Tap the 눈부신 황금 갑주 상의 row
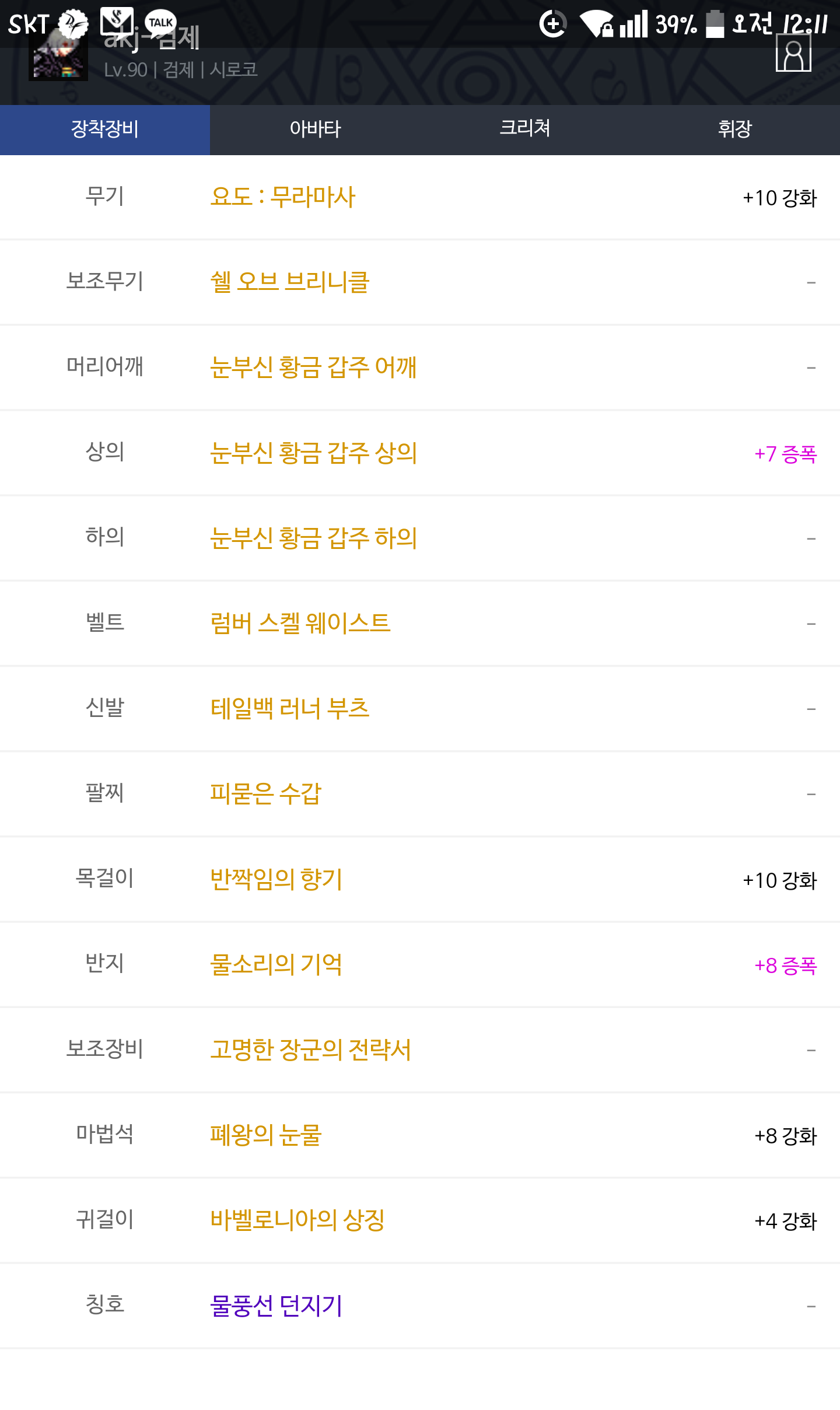 click(x=420, y=453)
